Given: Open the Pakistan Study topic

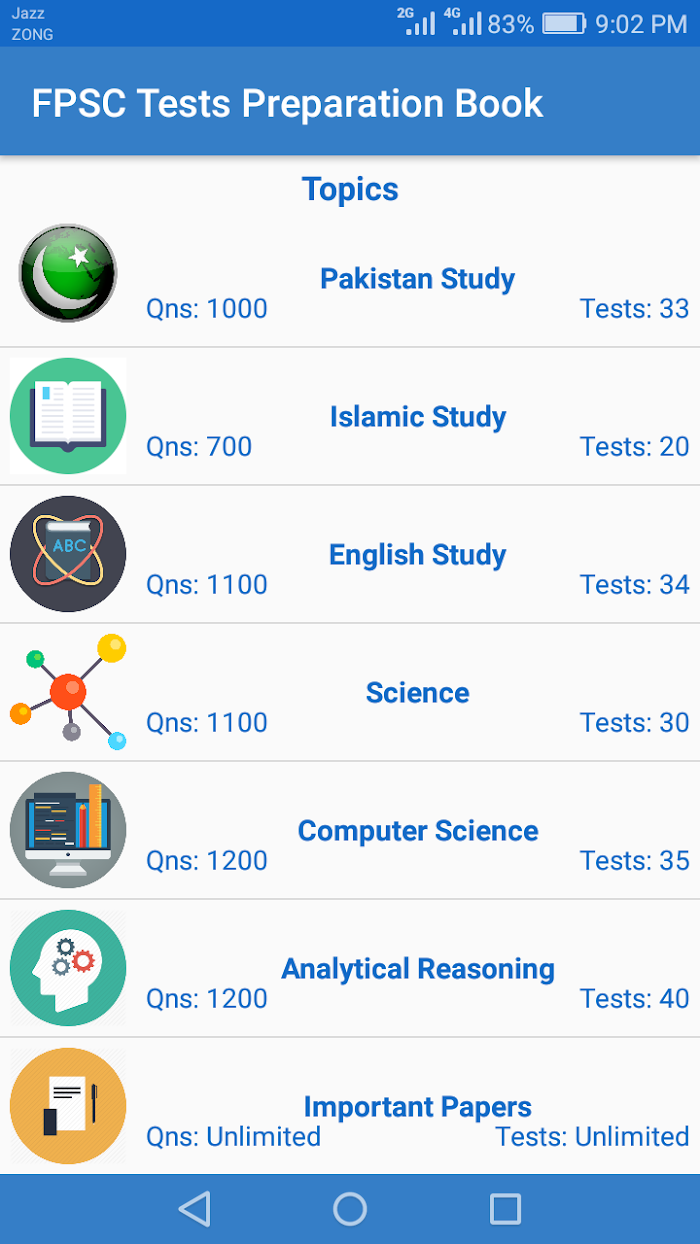Looking at the screenshot, I should pyautogui.click(x=350, y=279).
